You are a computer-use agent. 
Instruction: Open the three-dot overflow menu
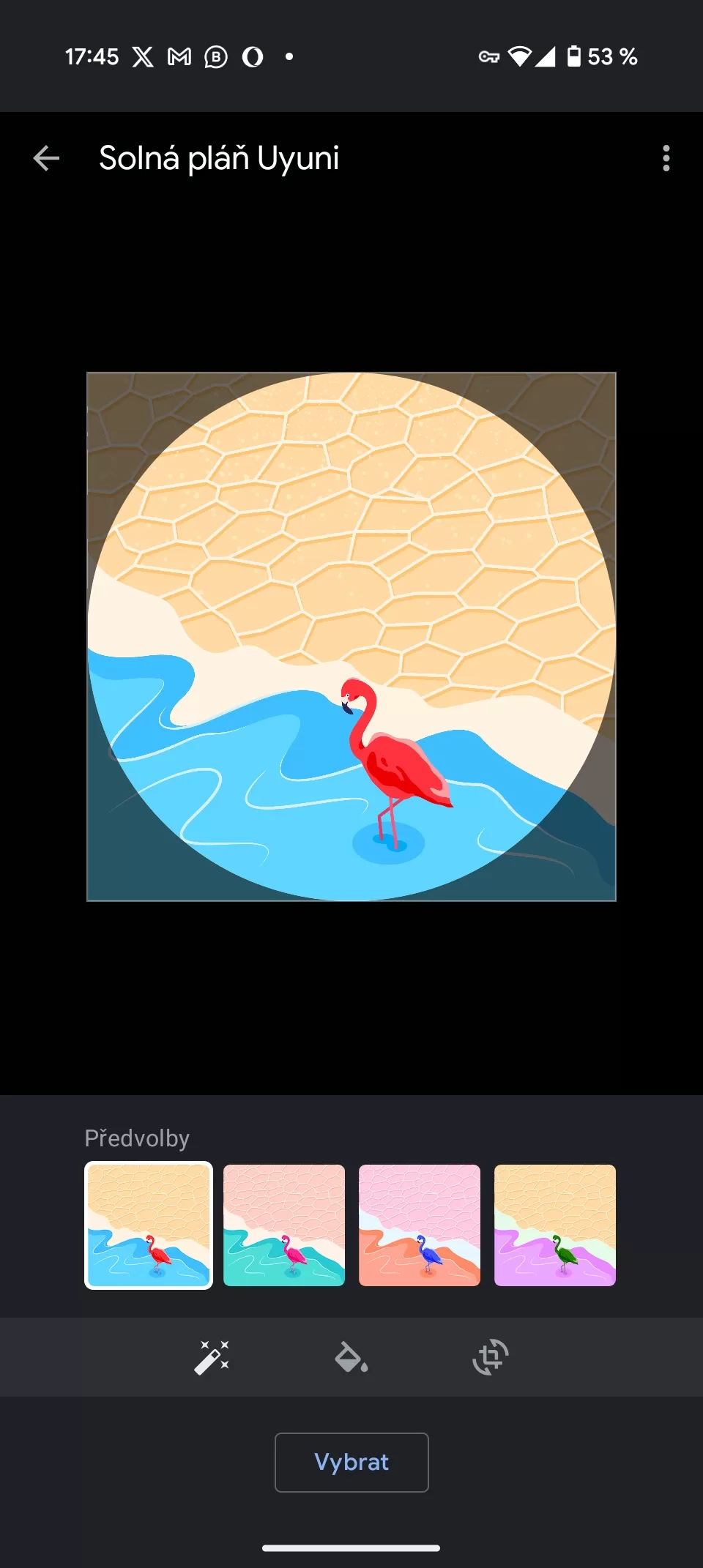point(666,158)
